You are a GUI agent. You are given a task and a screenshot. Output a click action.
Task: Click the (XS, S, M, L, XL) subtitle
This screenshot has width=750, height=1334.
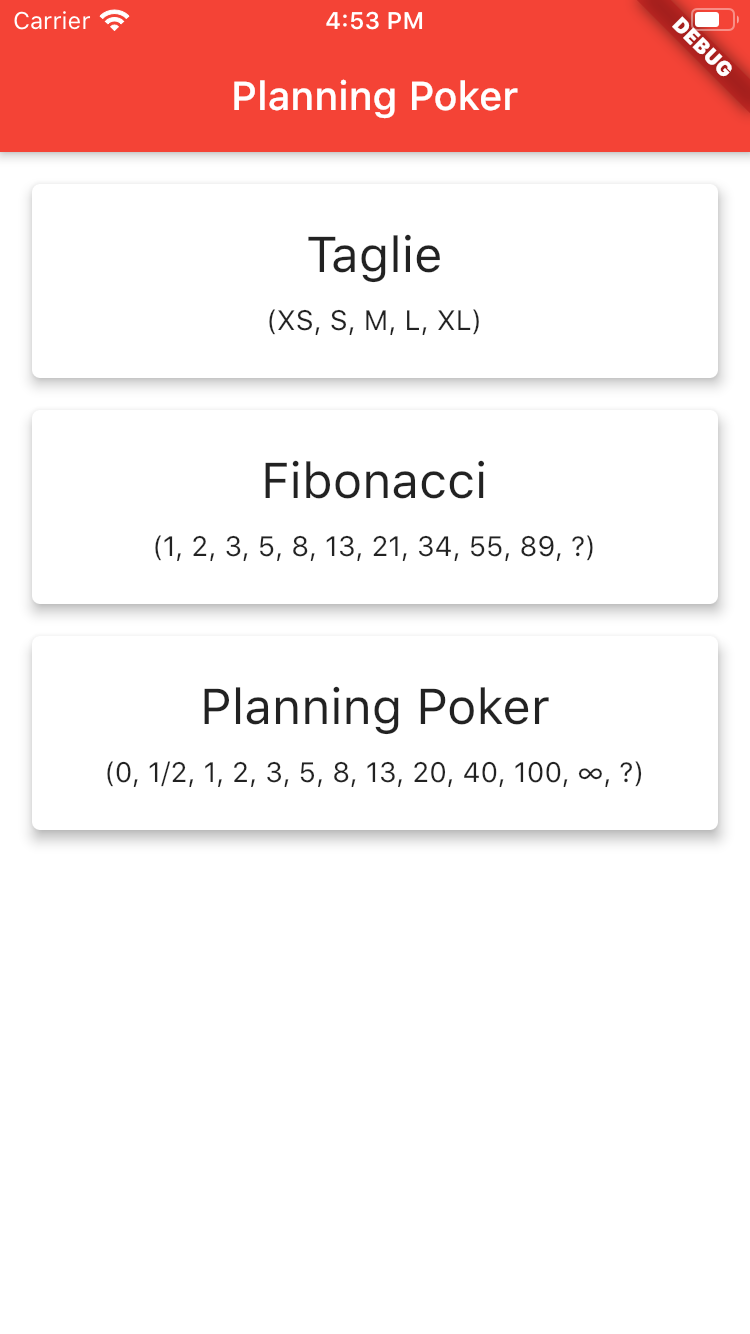(x=375, y=322)
